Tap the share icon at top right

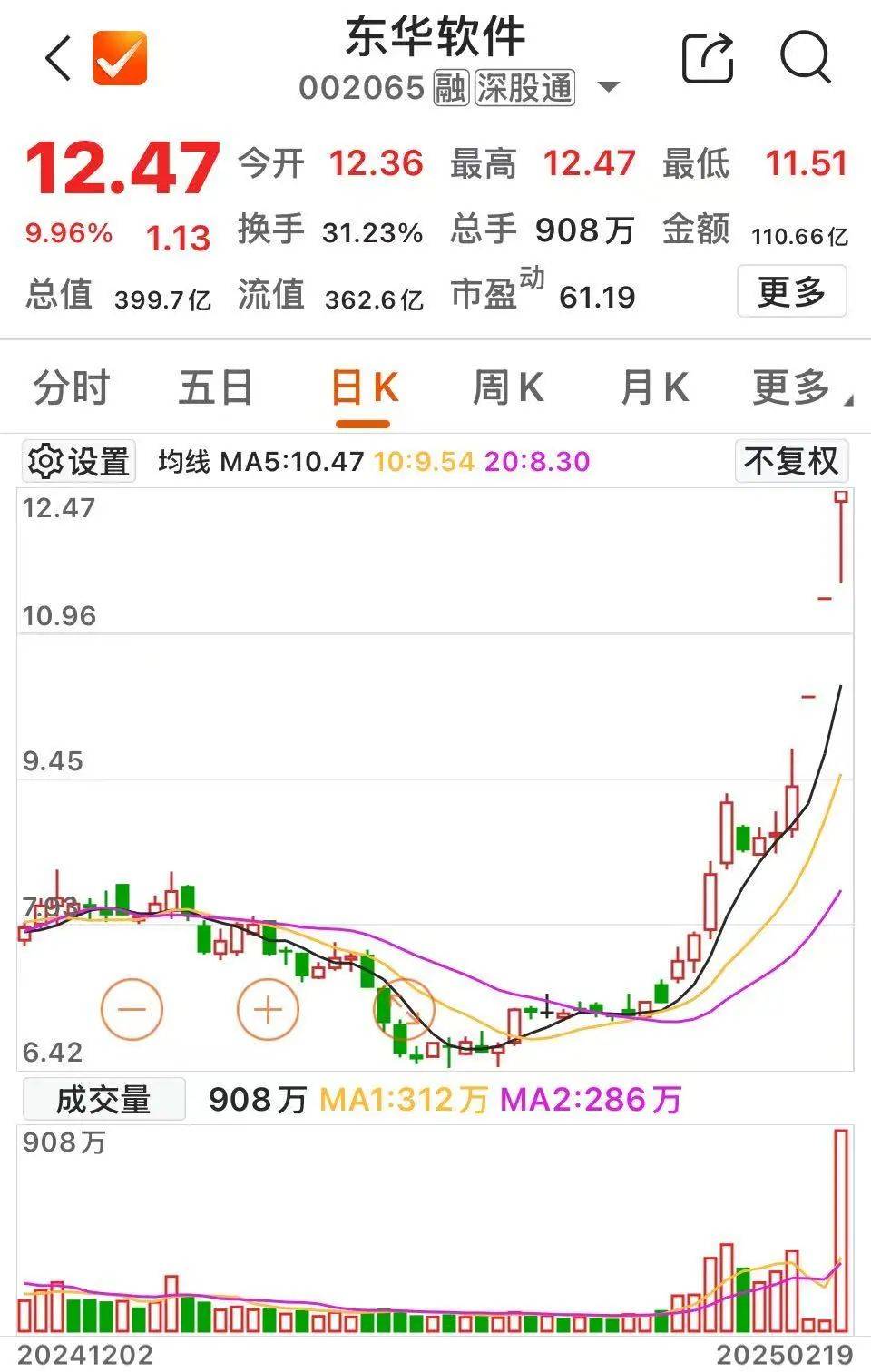tap(707, 56)
